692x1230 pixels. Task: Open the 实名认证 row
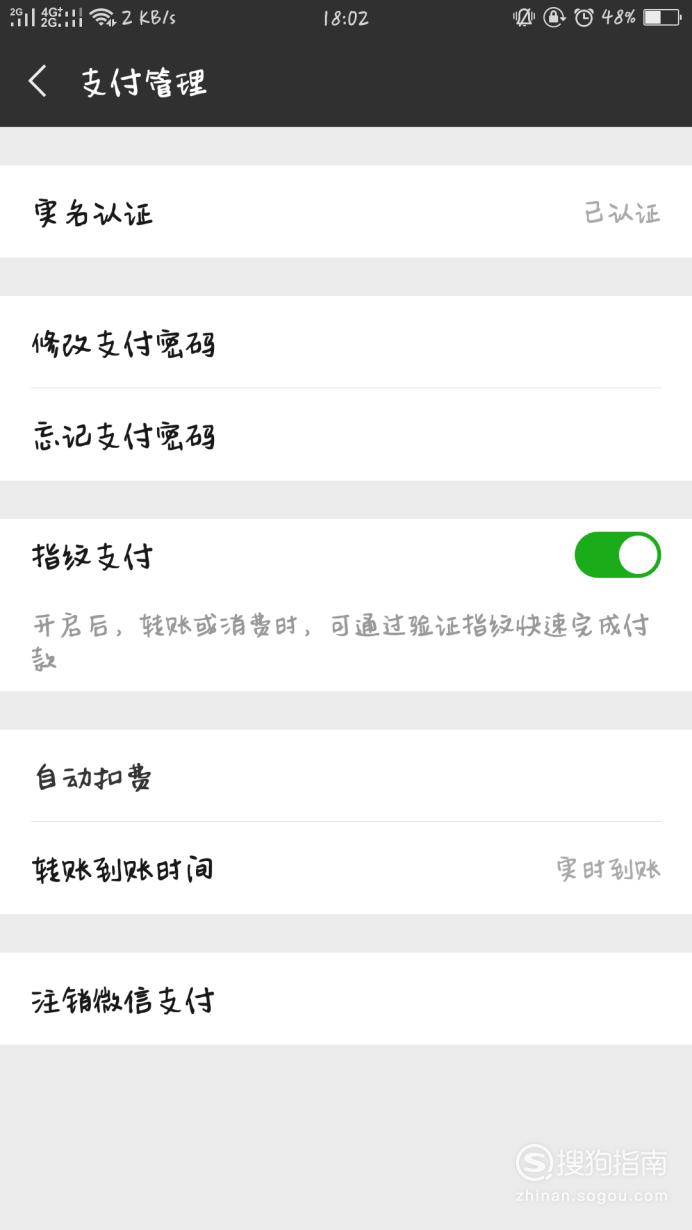pos(346,212)
